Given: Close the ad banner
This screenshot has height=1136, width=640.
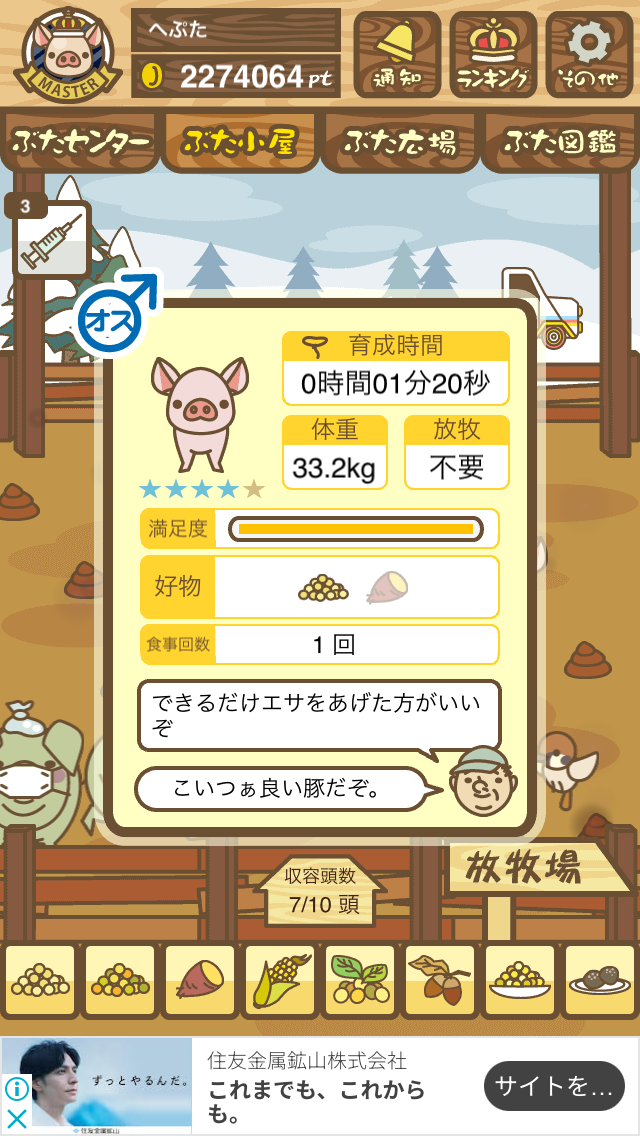Looking at the screenshot, I should (x=16, y=1118).
